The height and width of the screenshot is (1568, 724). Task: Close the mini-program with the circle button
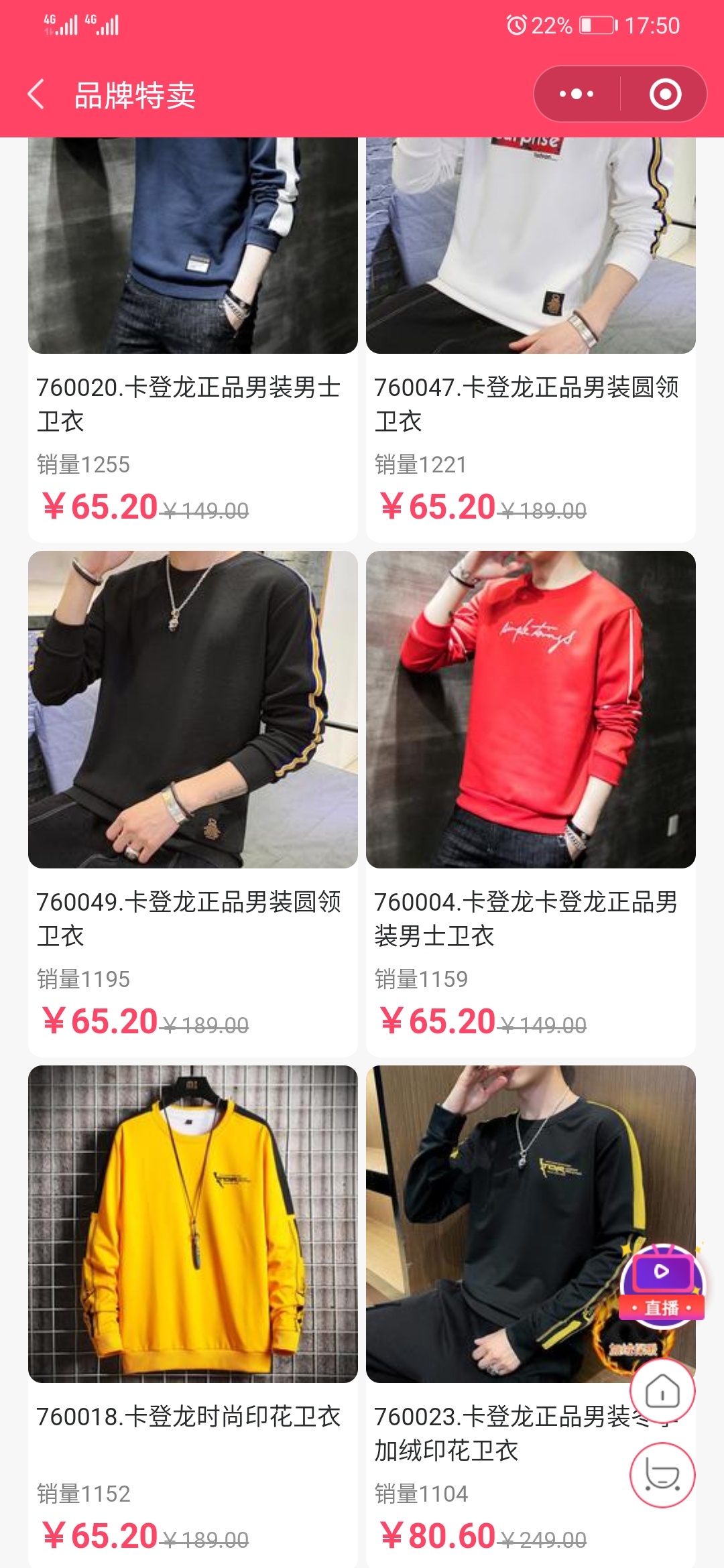point(665,94)
